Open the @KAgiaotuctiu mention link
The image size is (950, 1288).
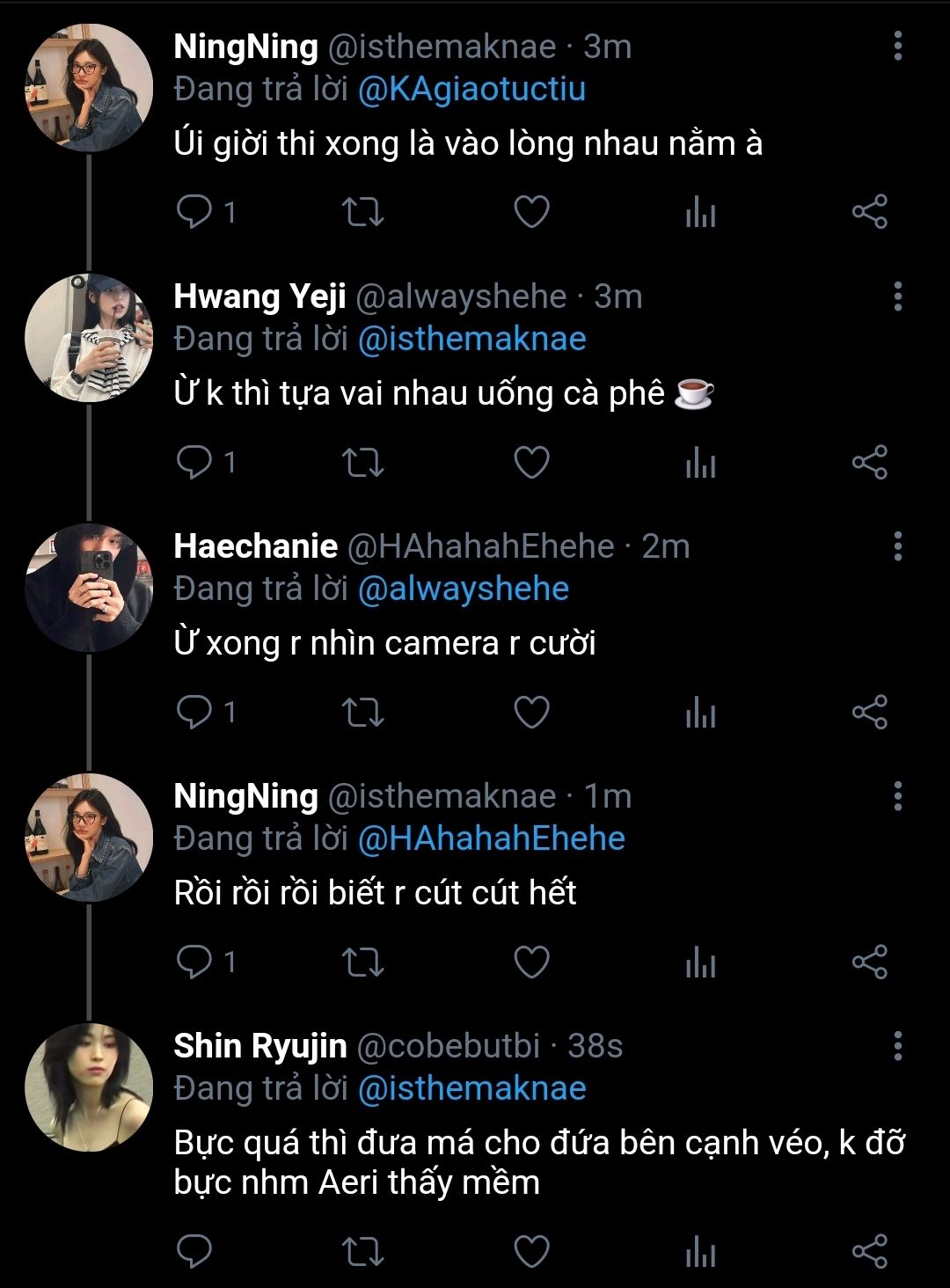point(471,89)
